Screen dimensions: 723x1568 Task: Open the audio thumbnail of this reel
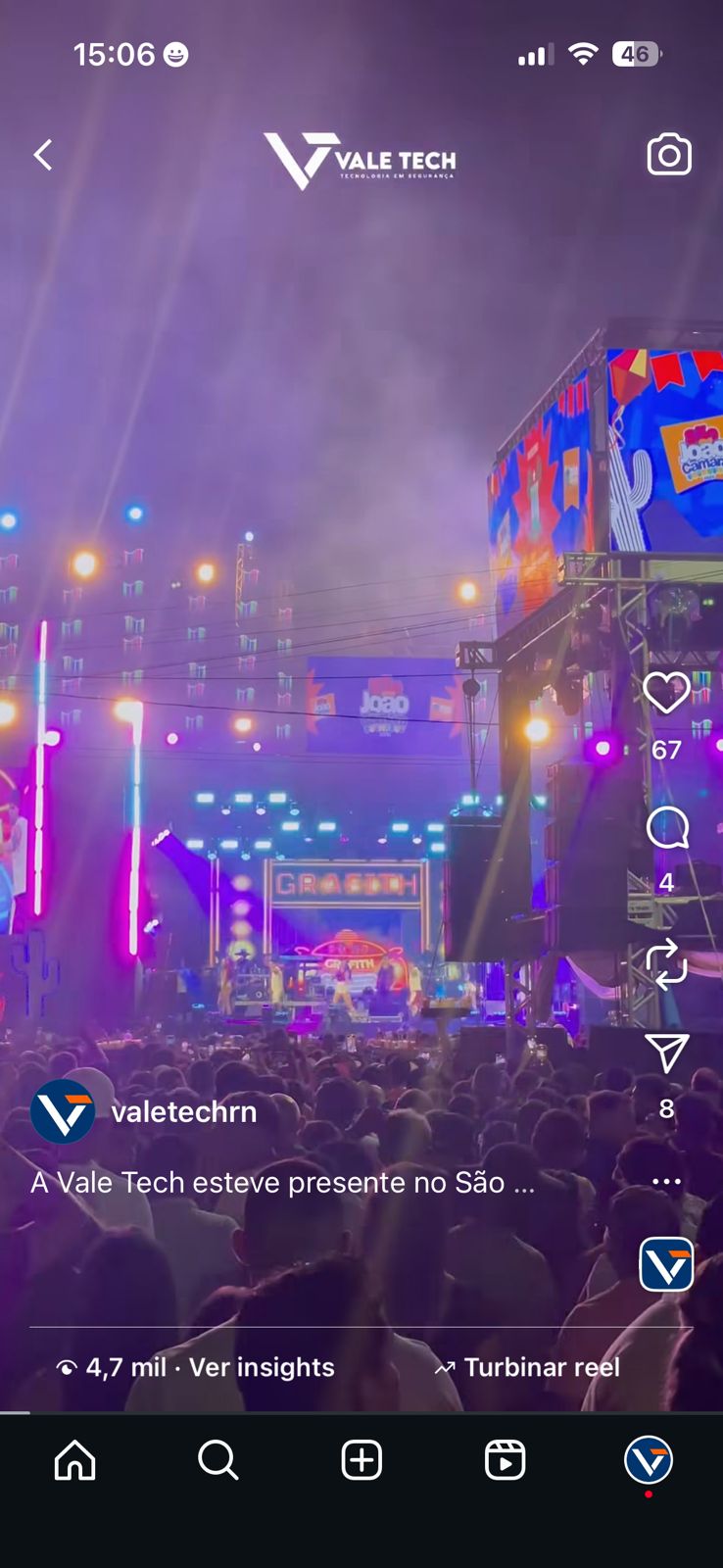tap(666, 1264)
